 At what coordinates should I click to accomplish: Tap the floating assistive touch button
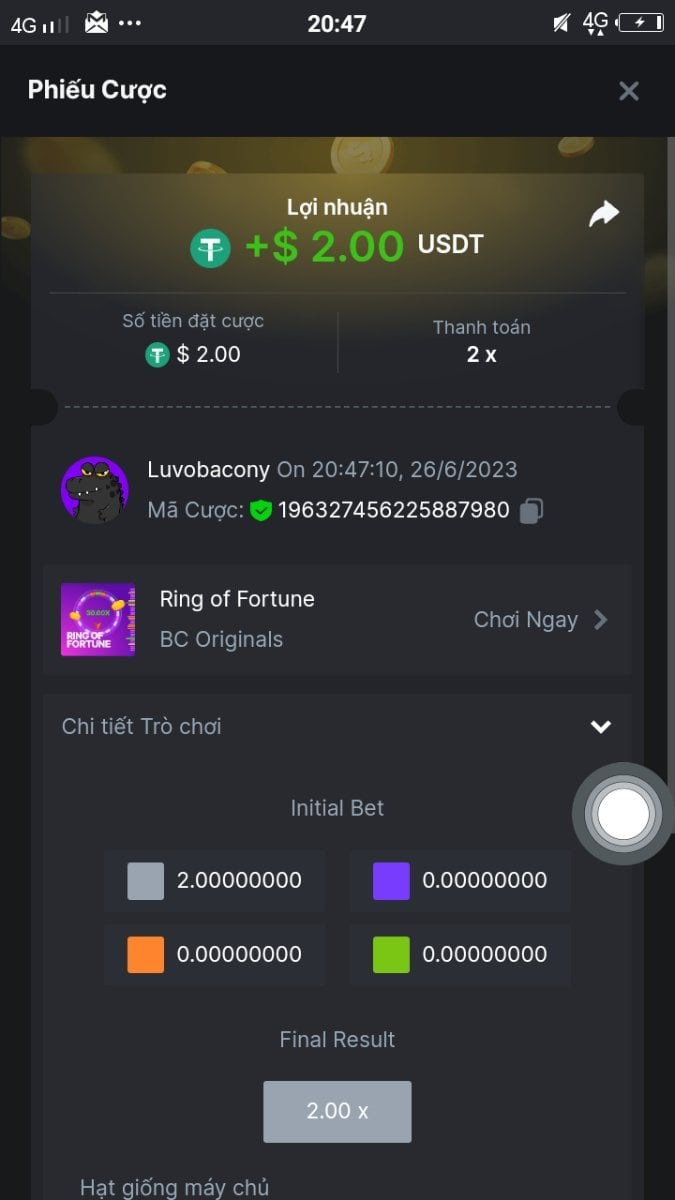tap(623, 813)
